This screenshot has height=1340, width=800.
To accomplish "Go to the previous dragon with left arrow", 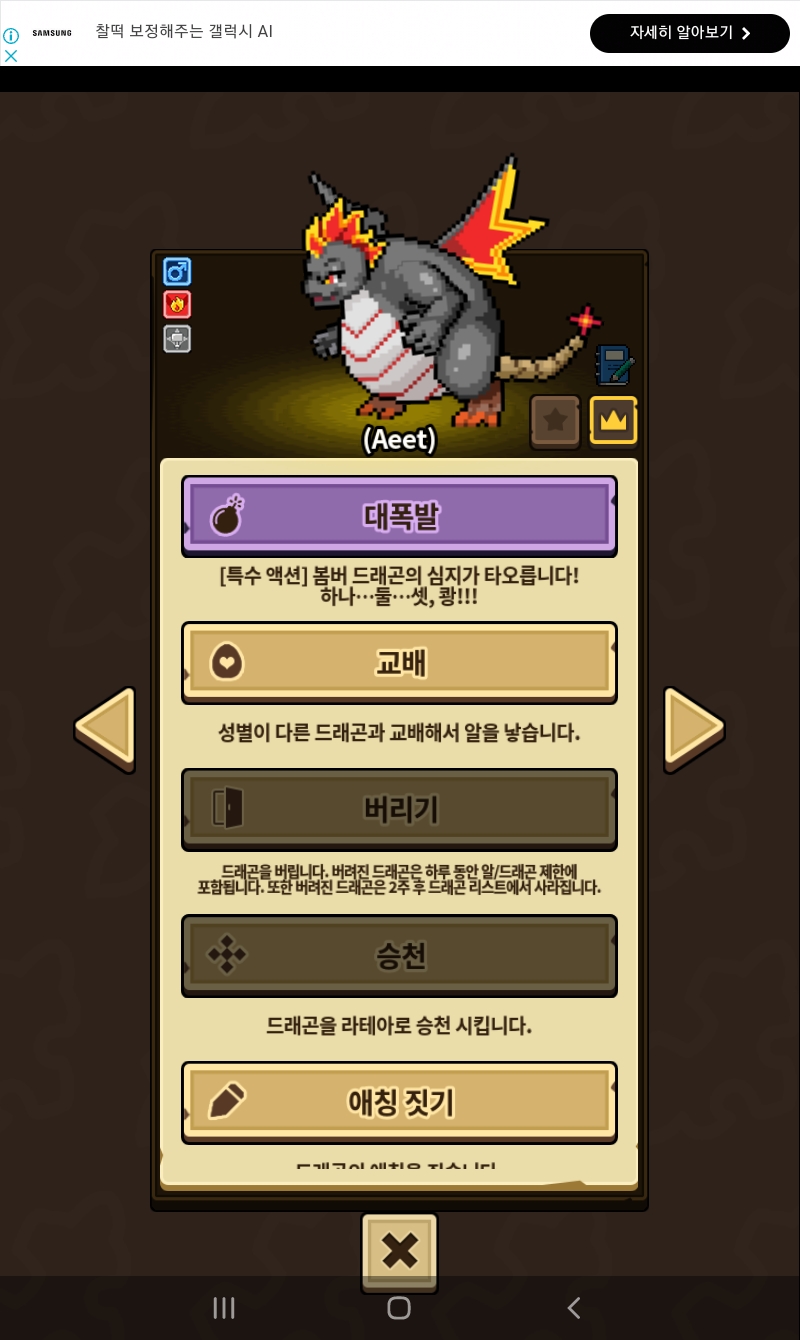I will point(105,729).
